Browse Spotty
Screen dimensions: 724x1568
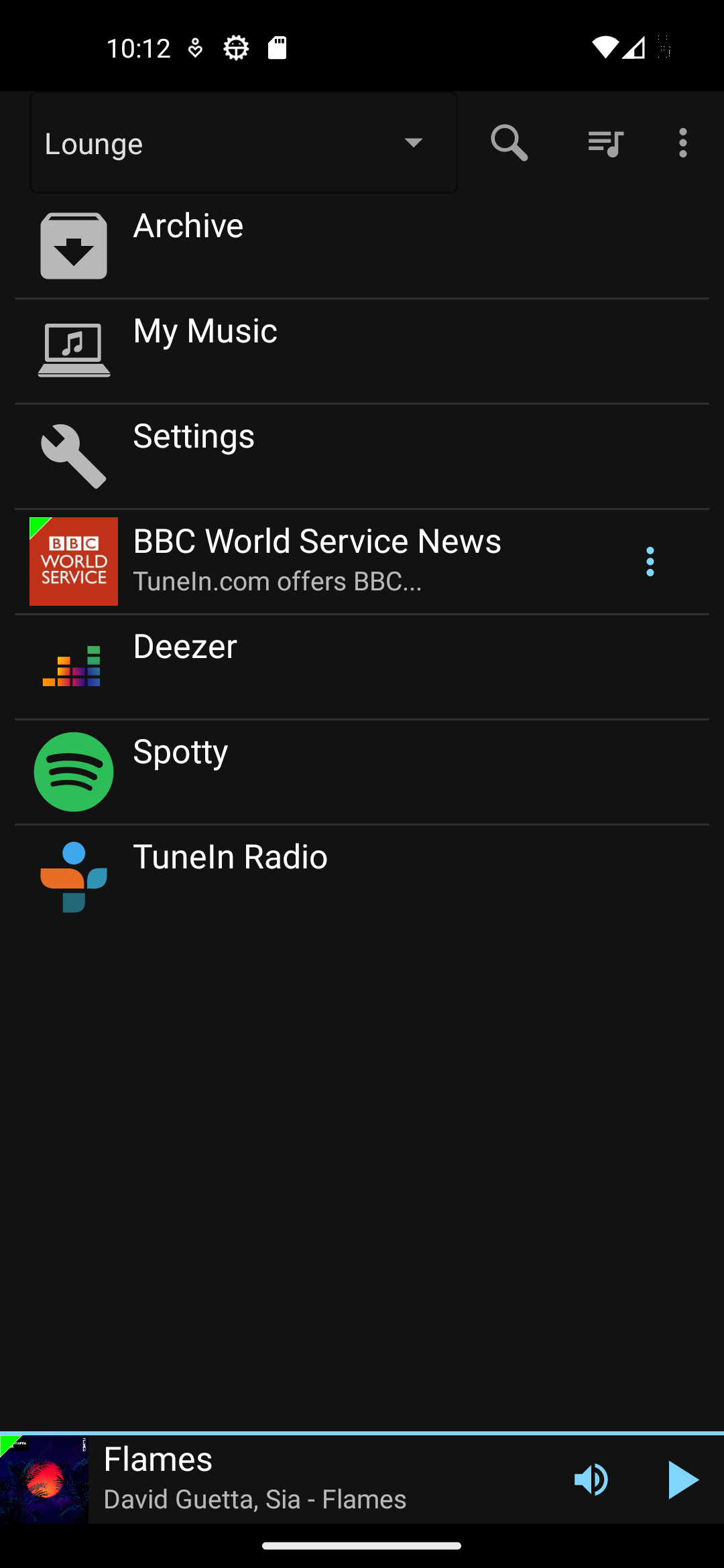coord(362,772)
